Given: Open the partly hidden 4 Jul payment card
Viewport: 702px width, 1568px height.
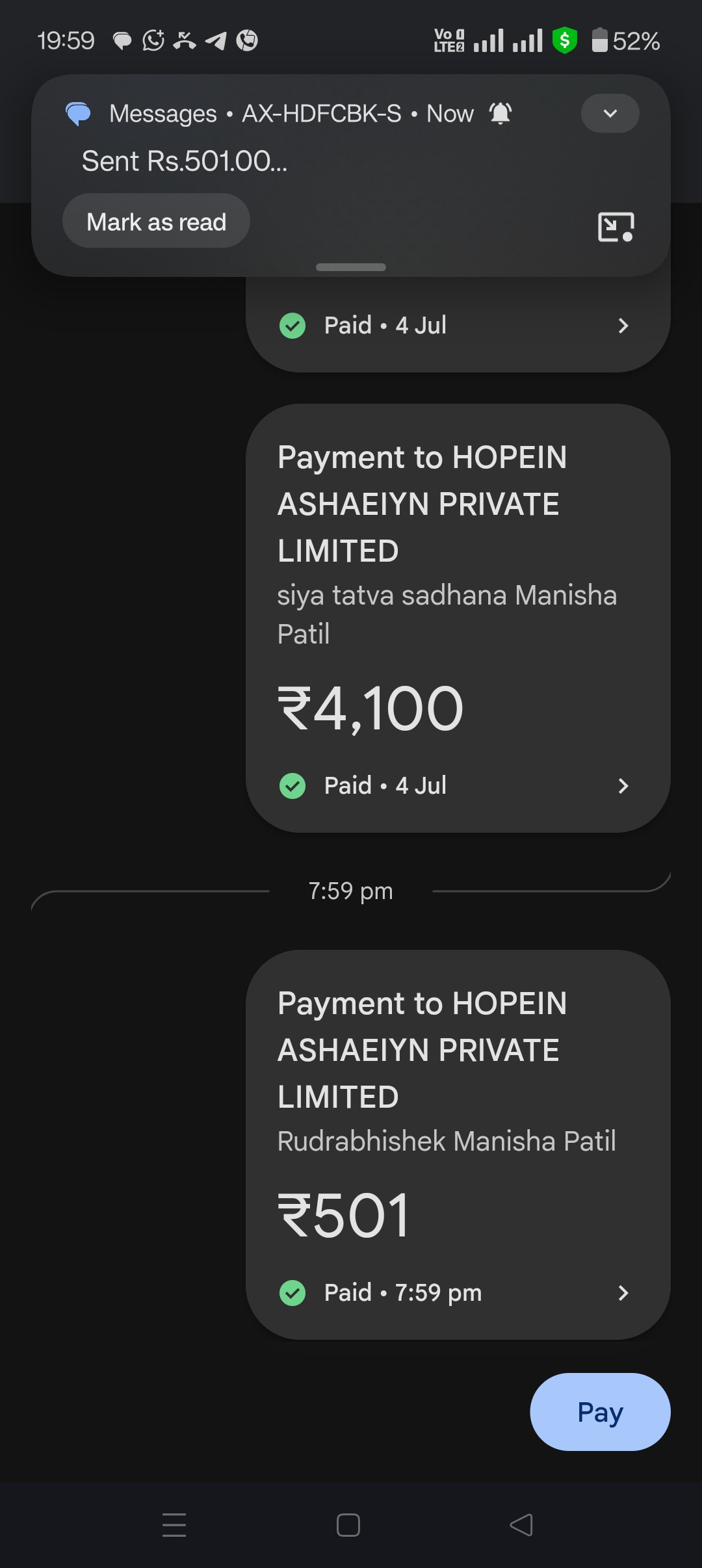Looking at the screenshot, I should tap(458, 325).
